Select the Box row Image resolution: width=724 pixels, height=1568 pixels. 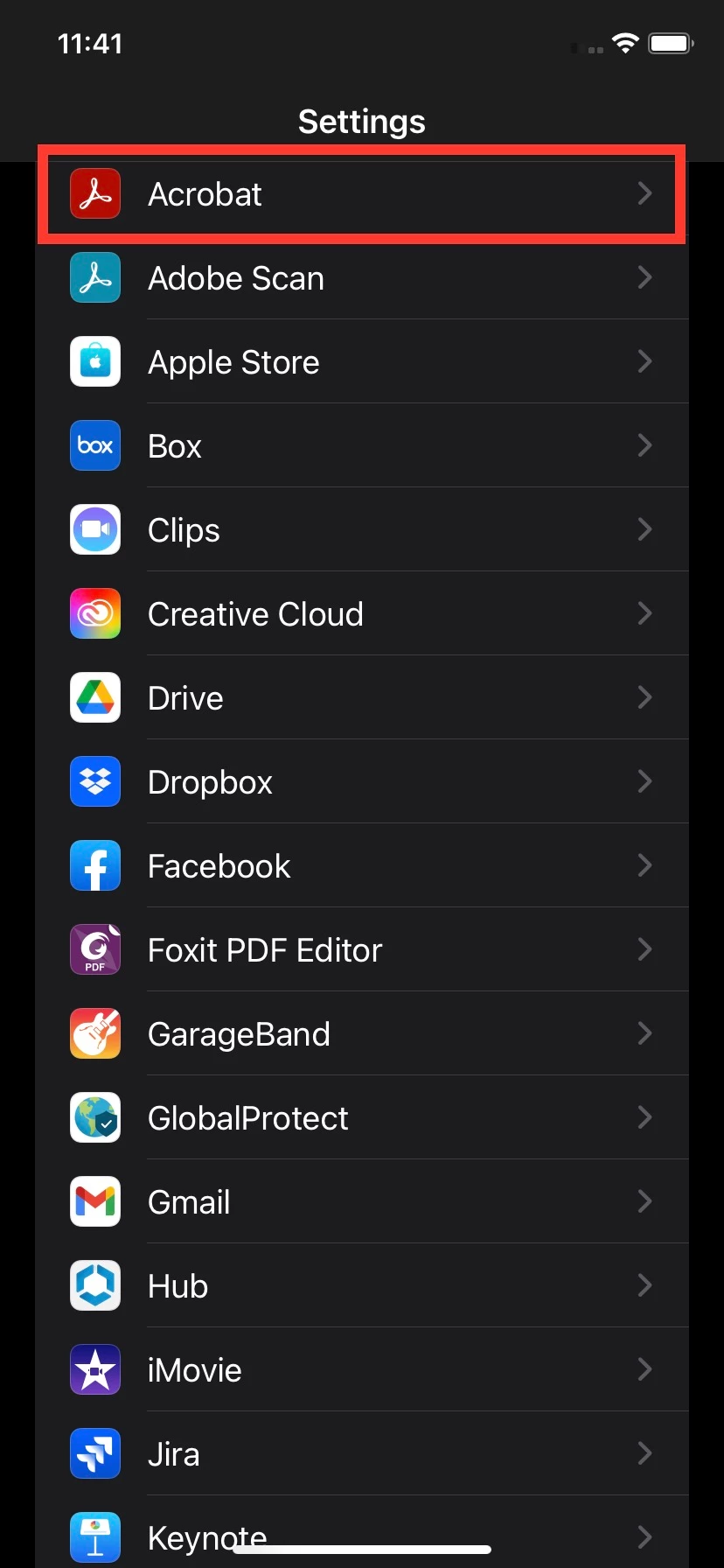click(361, 446)
